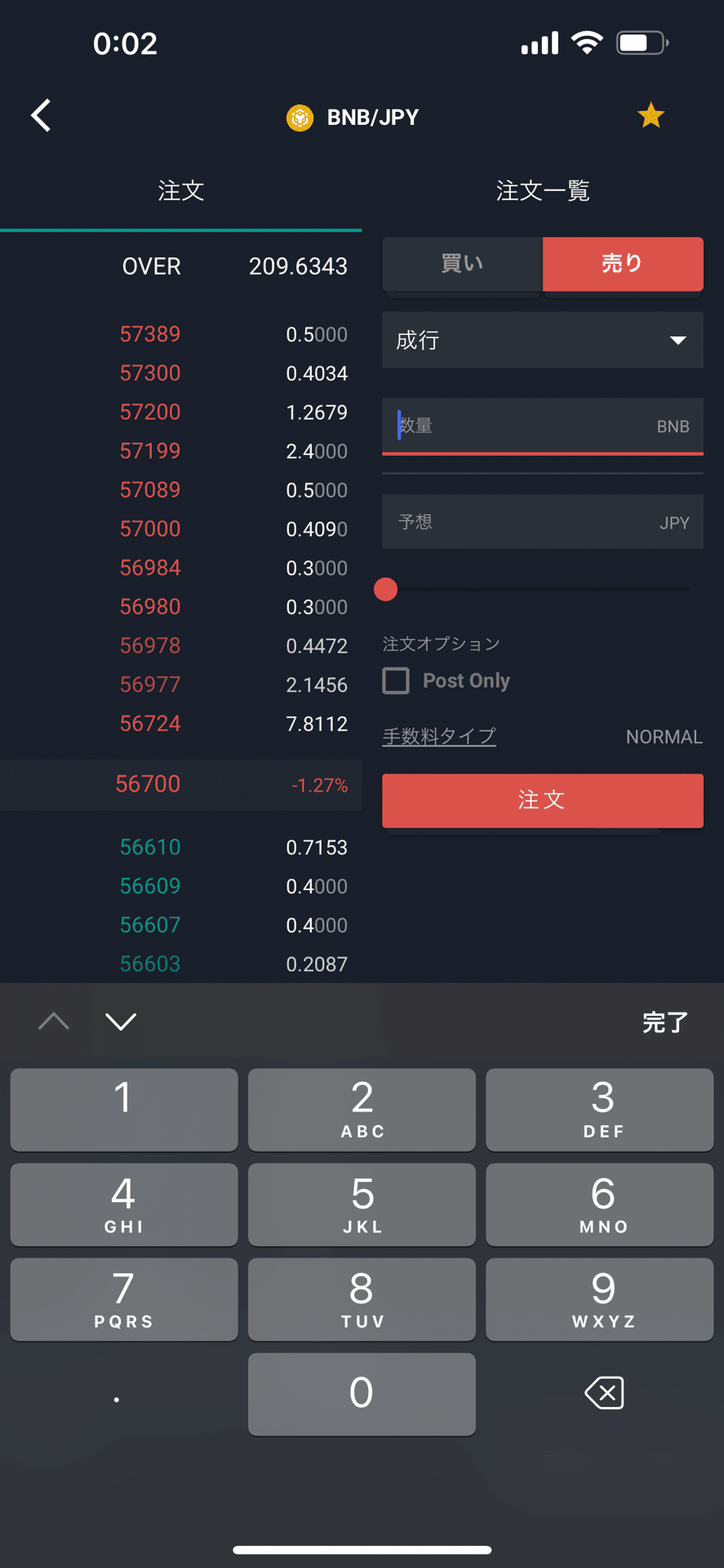
Task: Submit order with the red 注文 button
Action: 543,800
